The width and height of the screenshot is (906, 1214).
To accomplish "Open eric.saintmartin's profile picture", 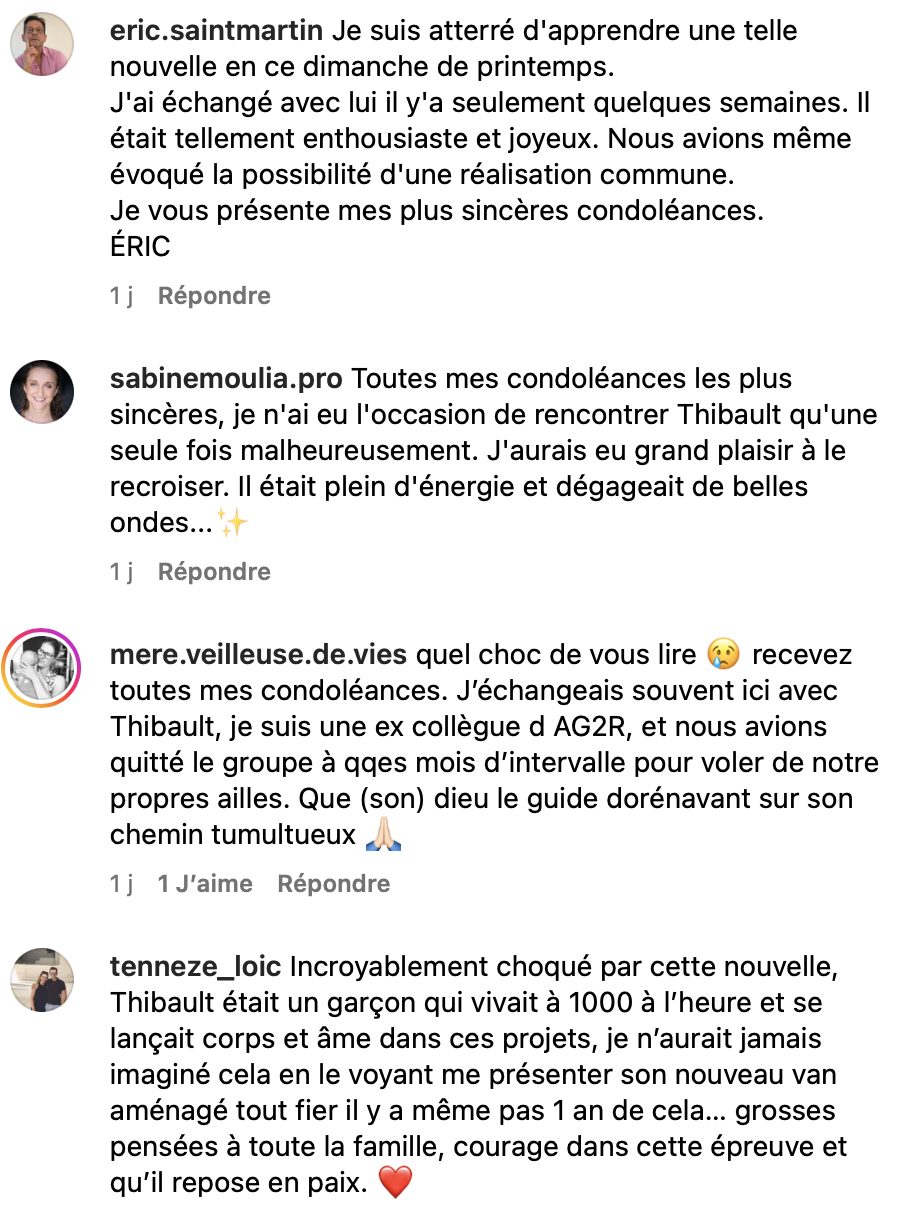I will [42, 45].
